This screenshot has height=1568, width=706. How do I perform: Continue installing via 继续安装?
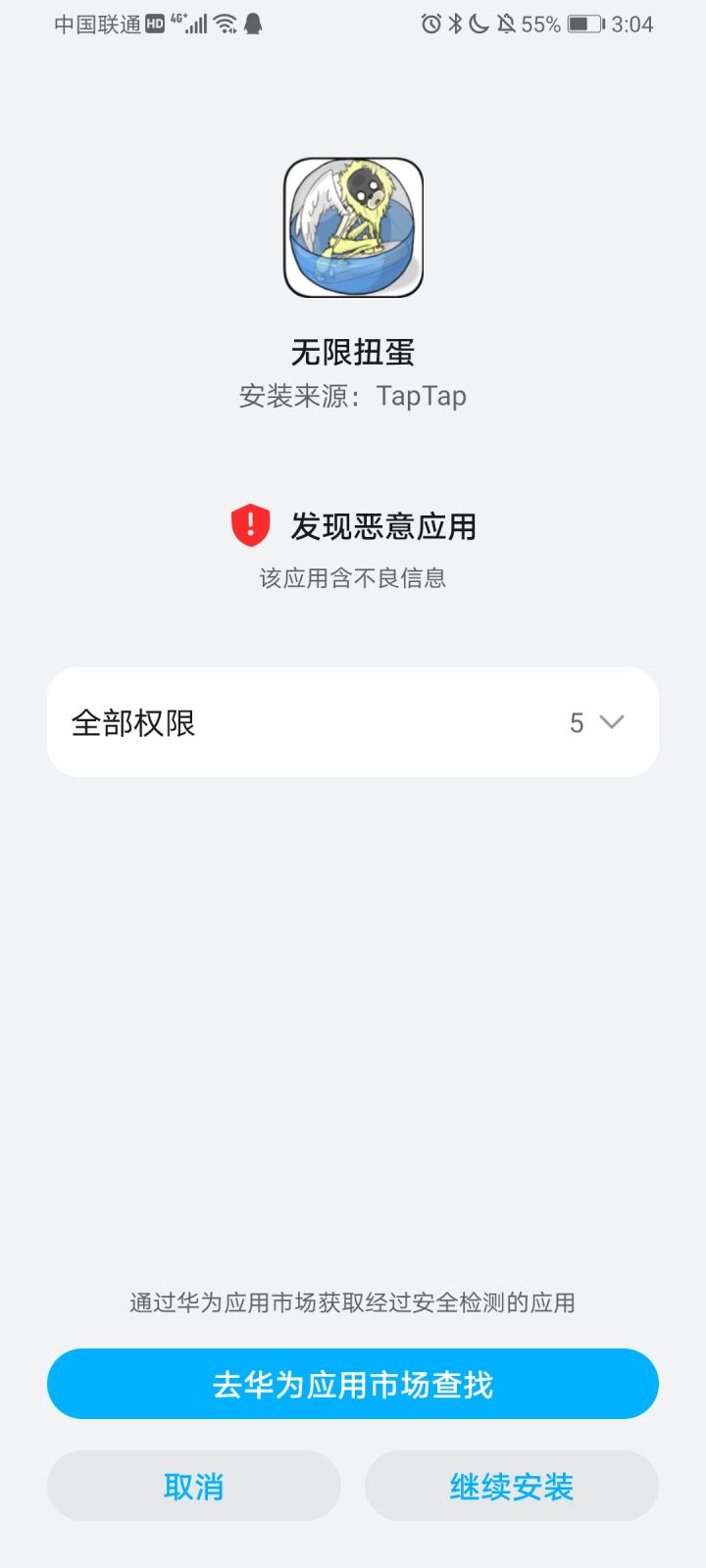(x=511, y=1486)
